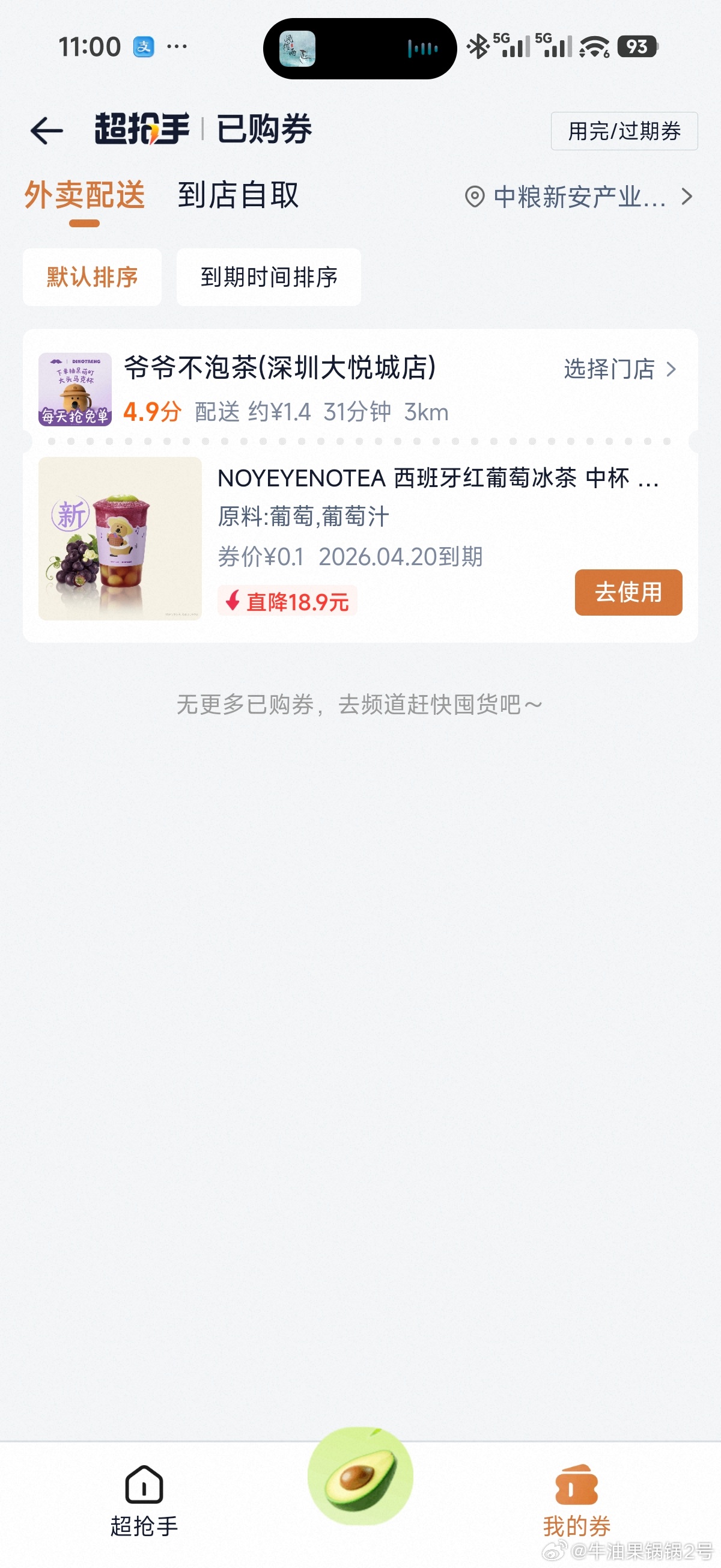Open 我的券 bottom tab
721x1568 pixels.
click(x=576, y=1501)
